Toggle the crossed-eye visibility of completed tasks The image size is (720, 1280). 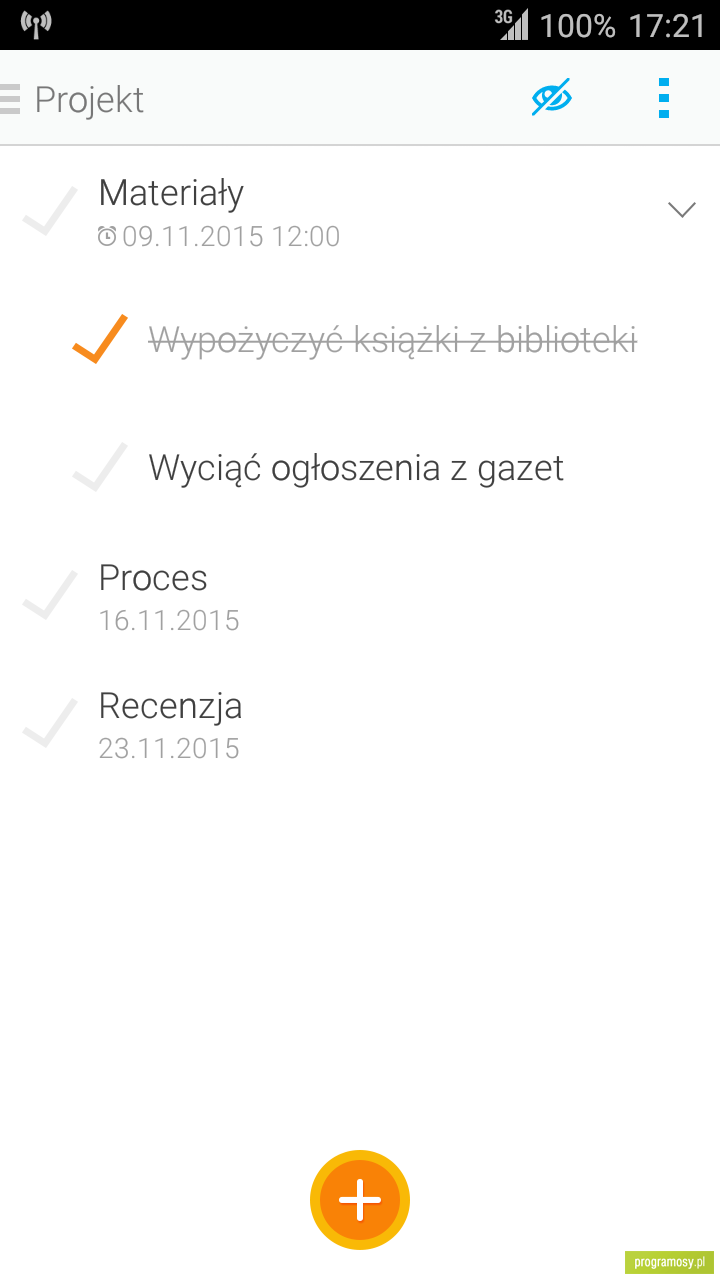(551, 98)
